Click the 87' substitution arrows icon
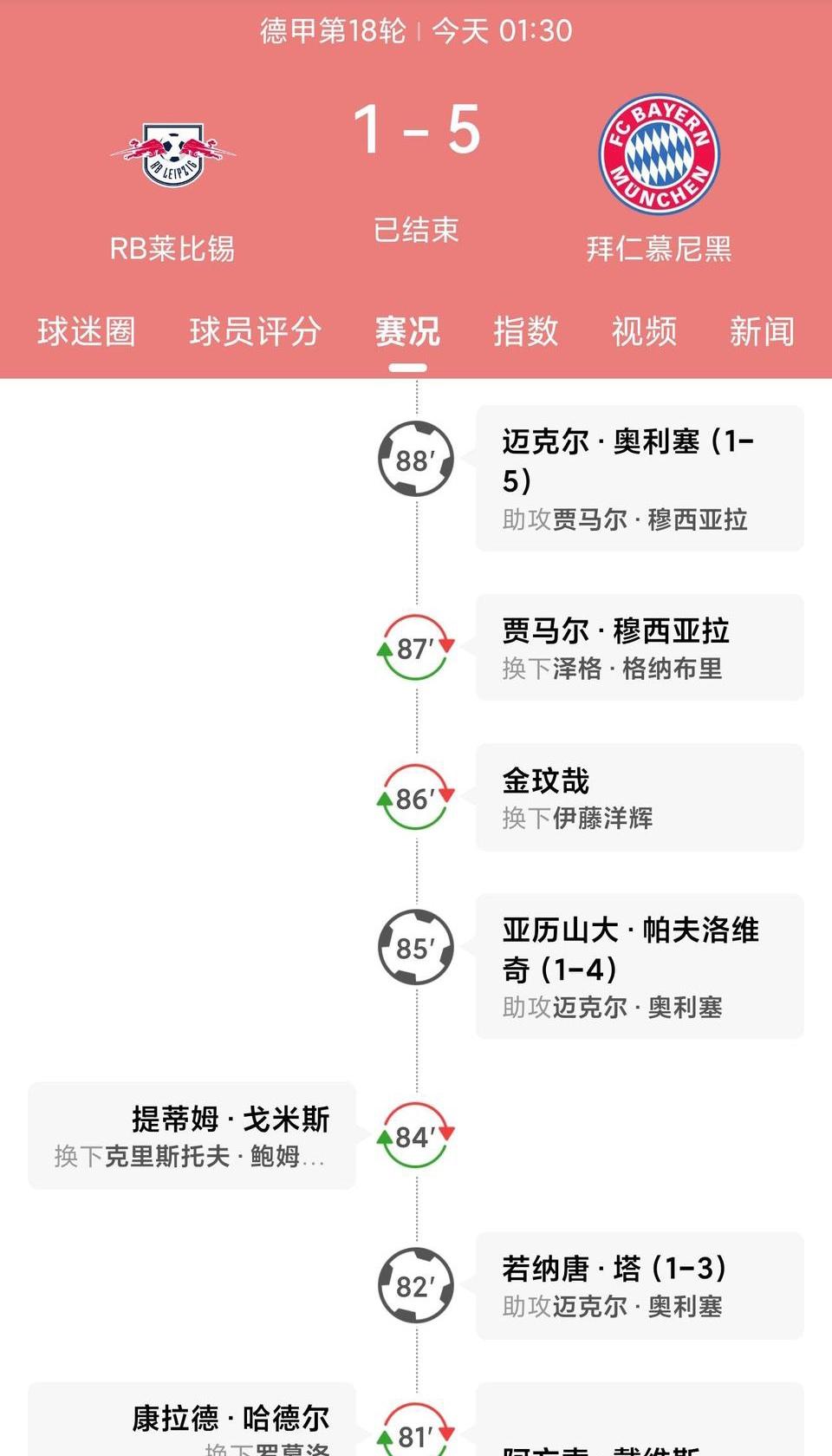The image size is (832, 1456). pos(414,647)
